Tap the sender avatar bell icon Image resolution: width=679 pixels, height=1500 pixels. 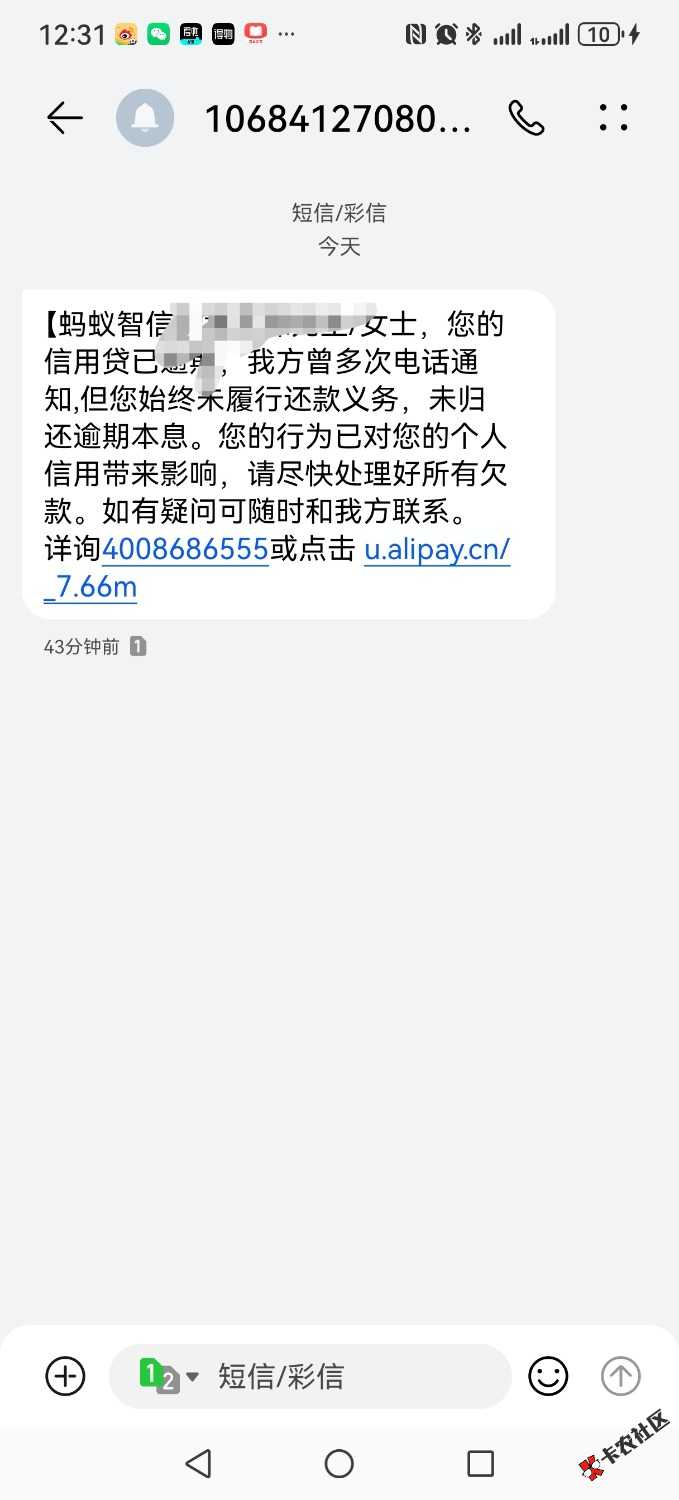pos(145,119)
